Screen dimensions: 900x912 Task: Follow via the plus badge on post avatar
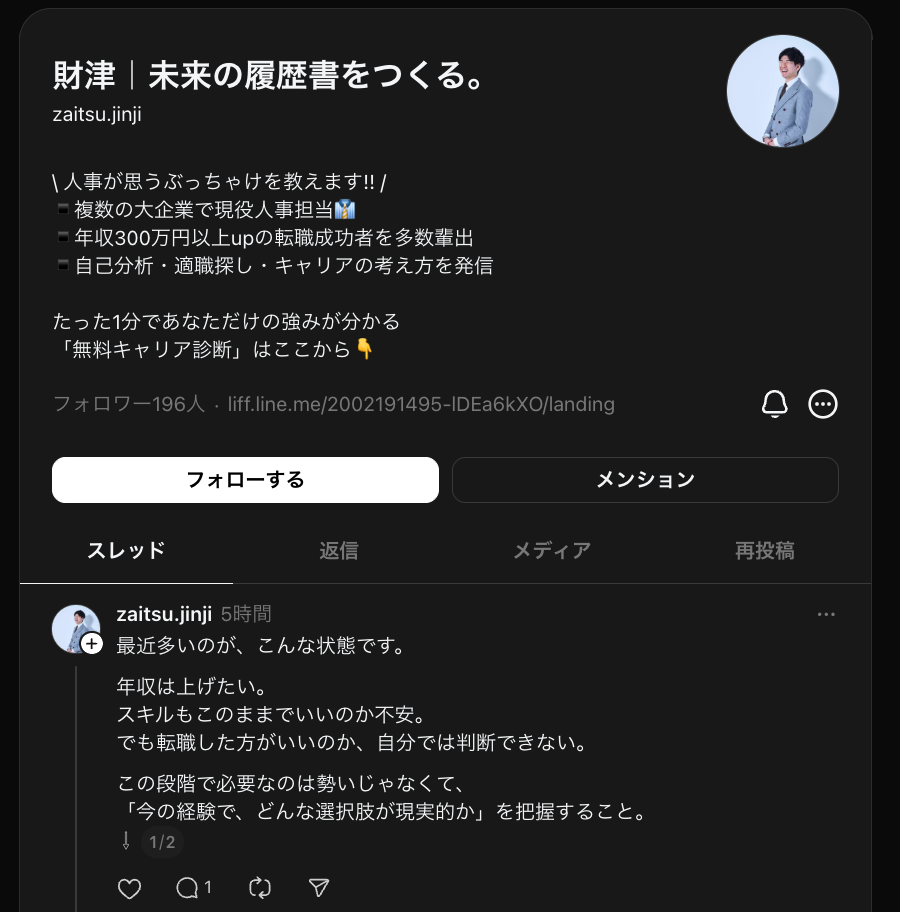(x=92, y=644)
